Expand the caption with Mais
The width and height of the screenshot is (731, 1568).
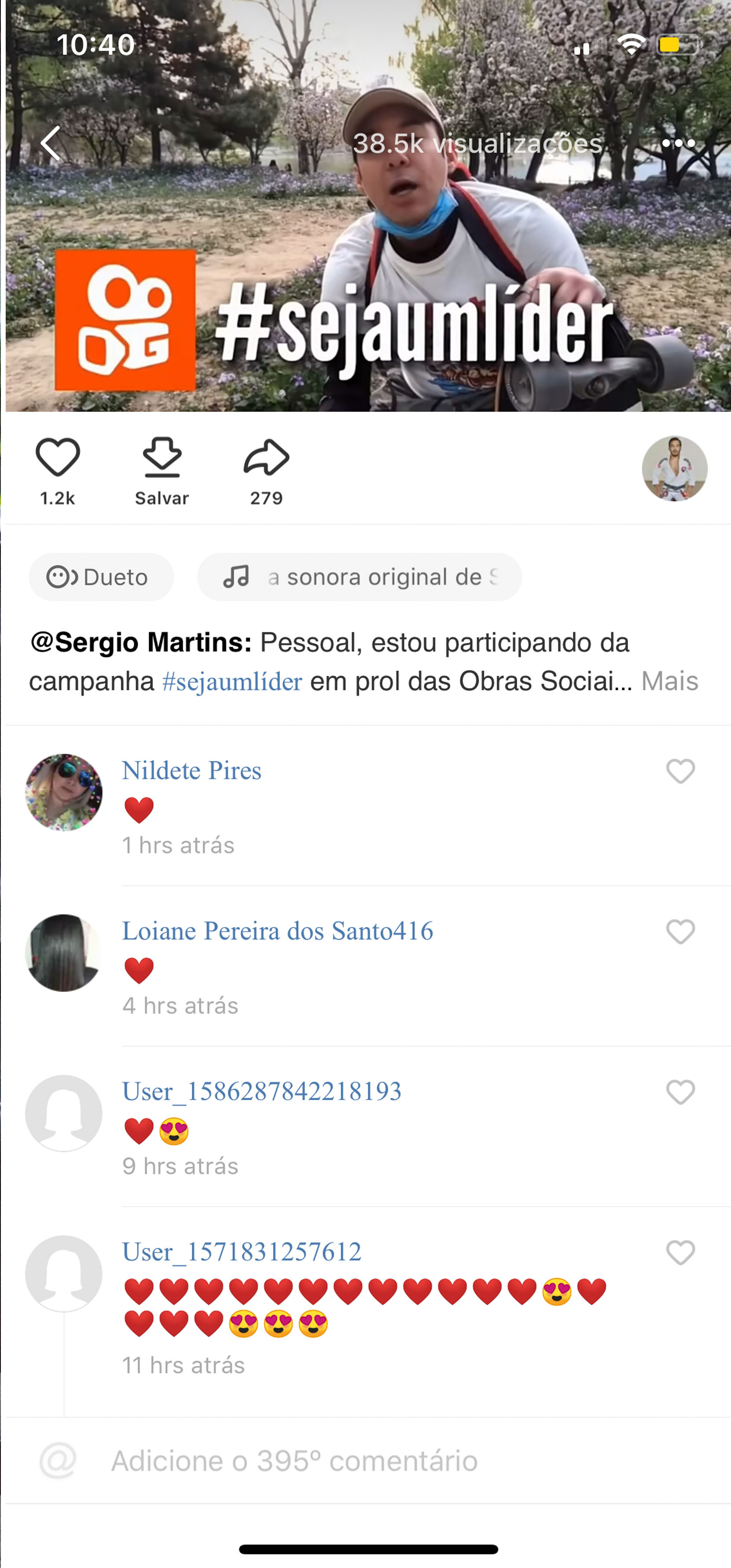(x=670, y=682)
